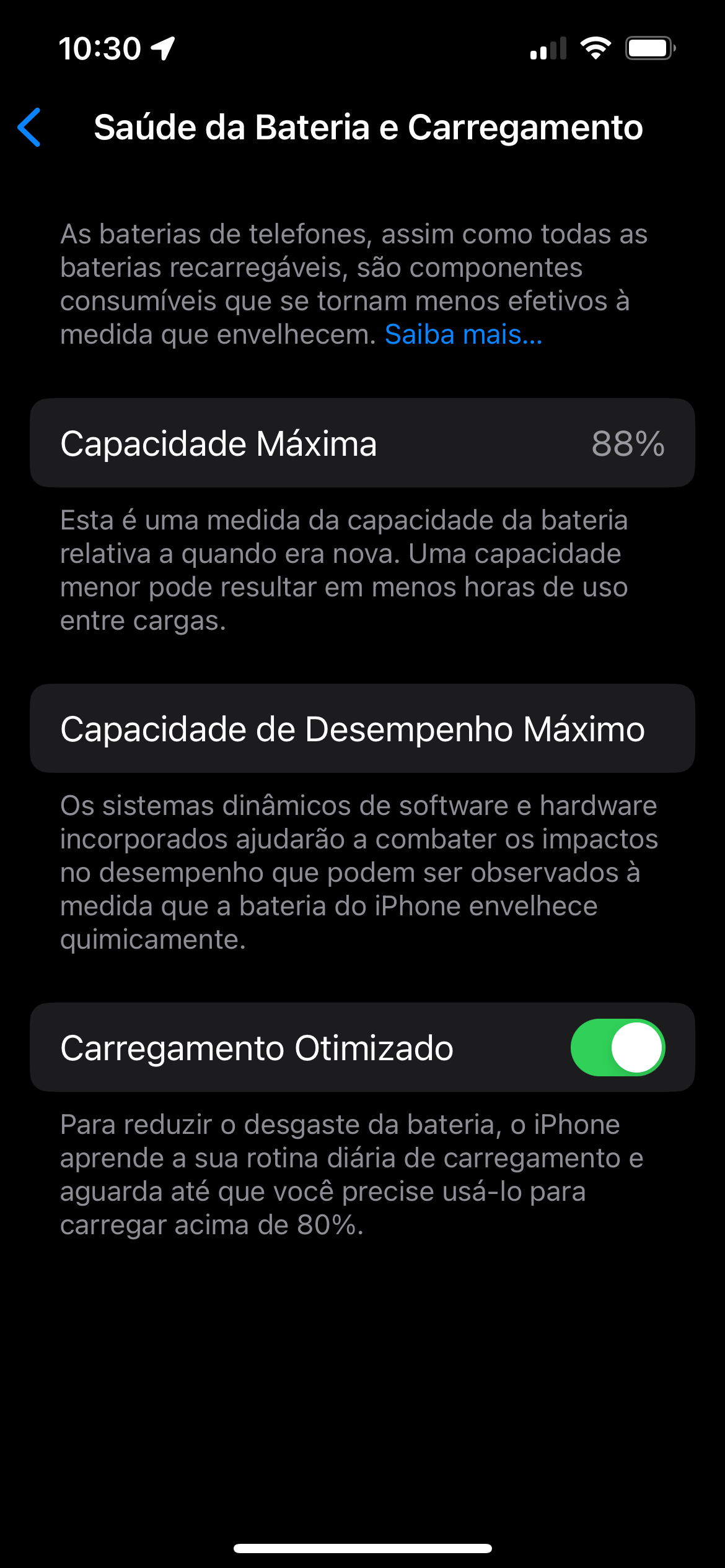
Task: Open the Saiba mais link
Action: (463, 335)
